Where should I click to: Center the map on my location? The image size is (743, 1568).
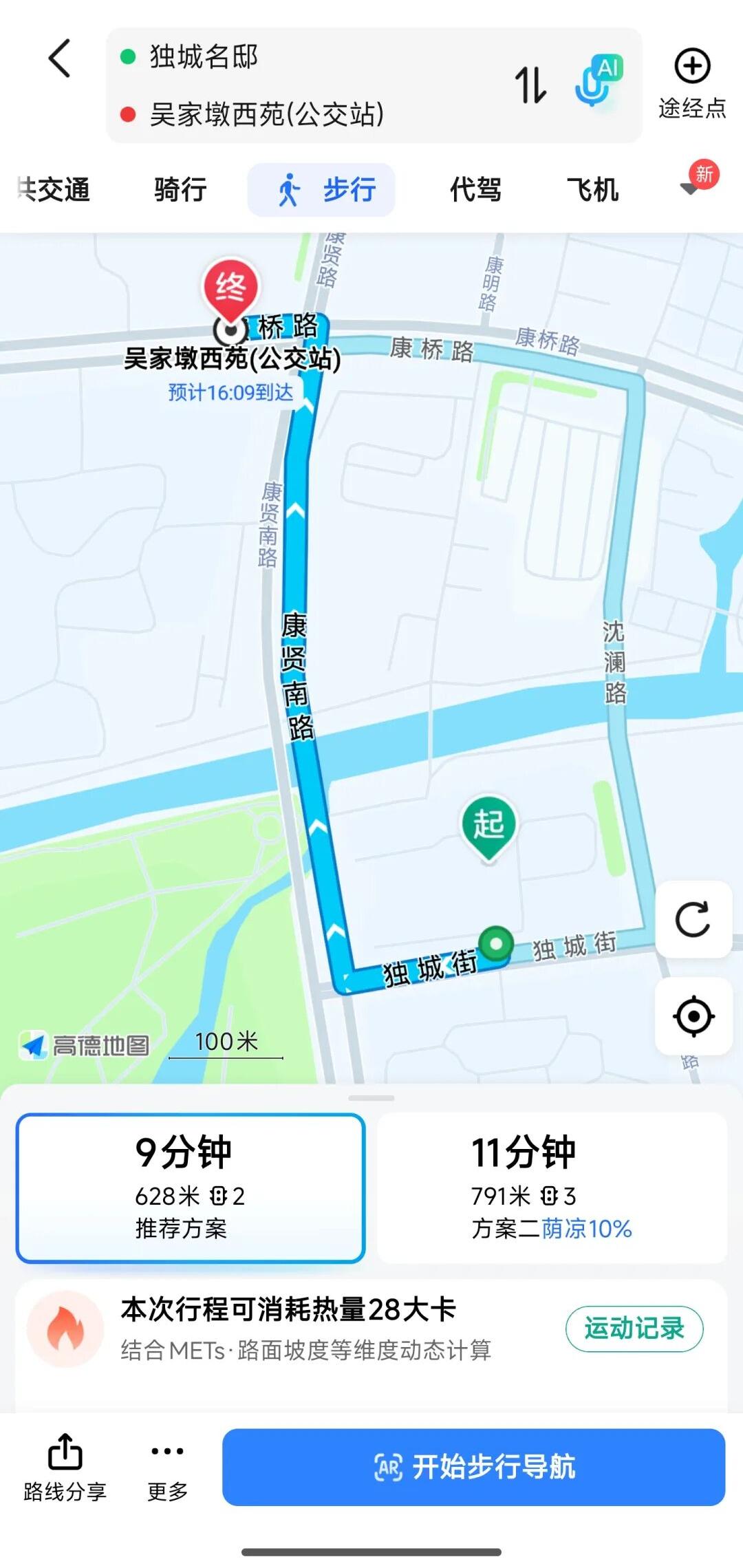(693, 1016)
